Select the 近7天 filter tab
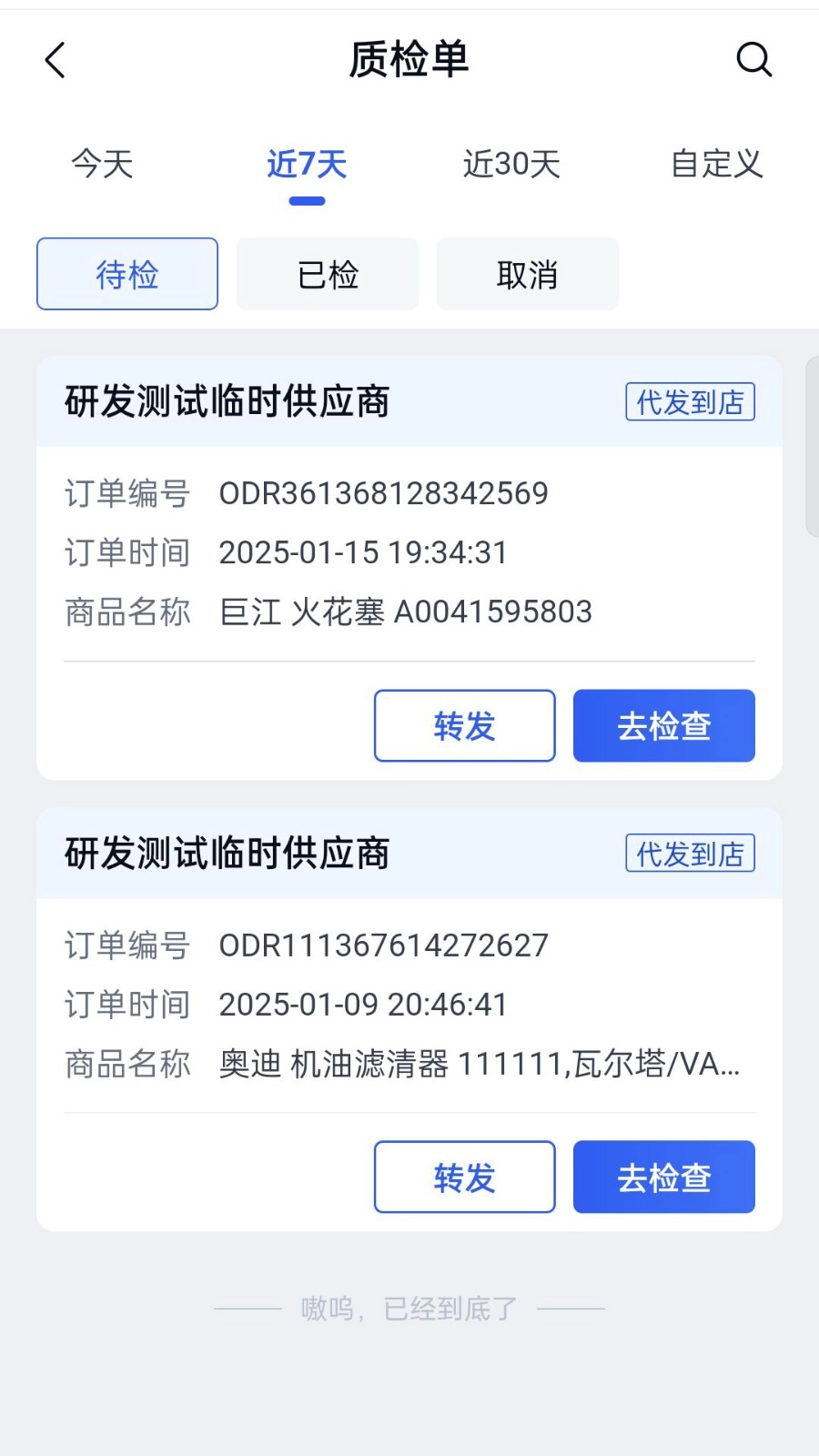Image resolution: width=819 pixels, height=1456 pixels. 305,165
